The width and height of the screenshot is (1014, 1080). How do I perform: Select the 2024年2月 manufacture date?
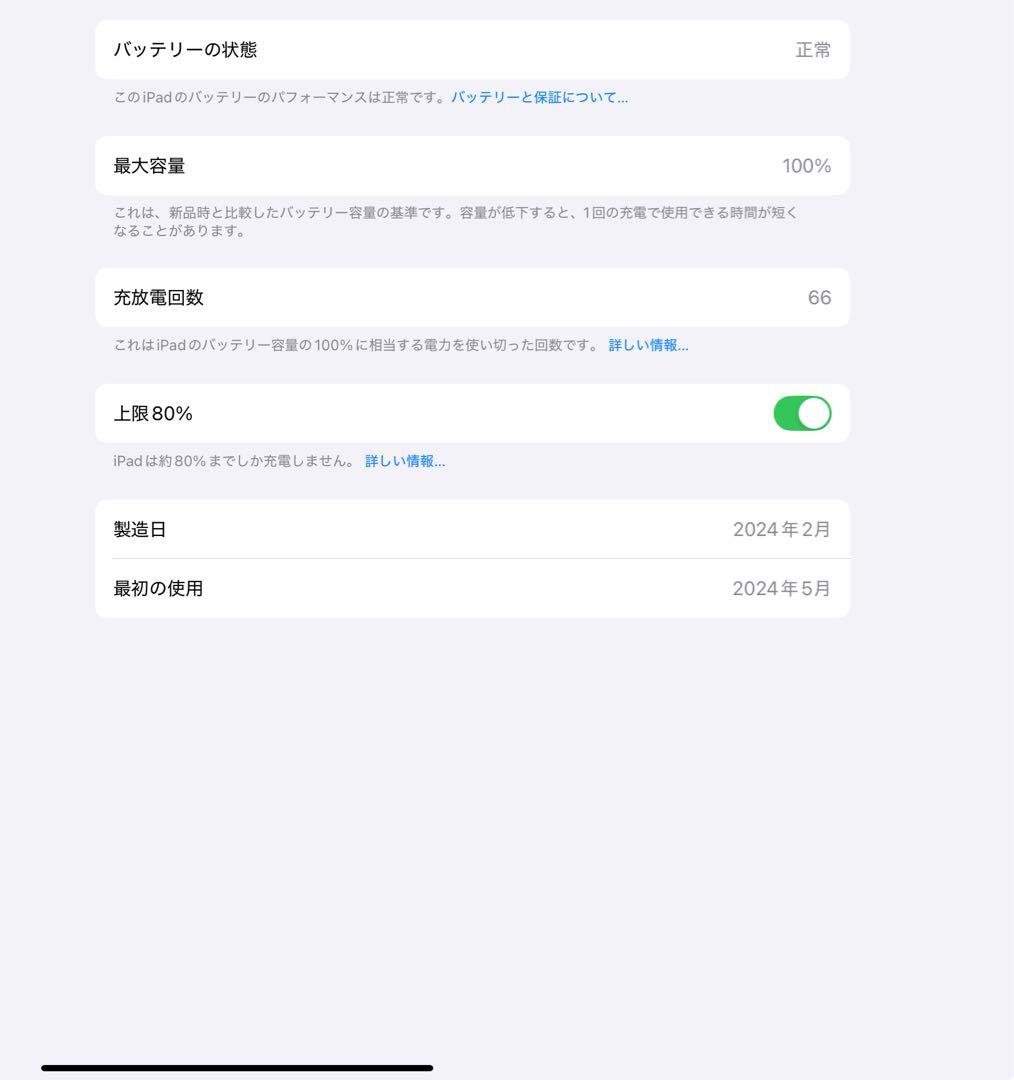point(782,529)
